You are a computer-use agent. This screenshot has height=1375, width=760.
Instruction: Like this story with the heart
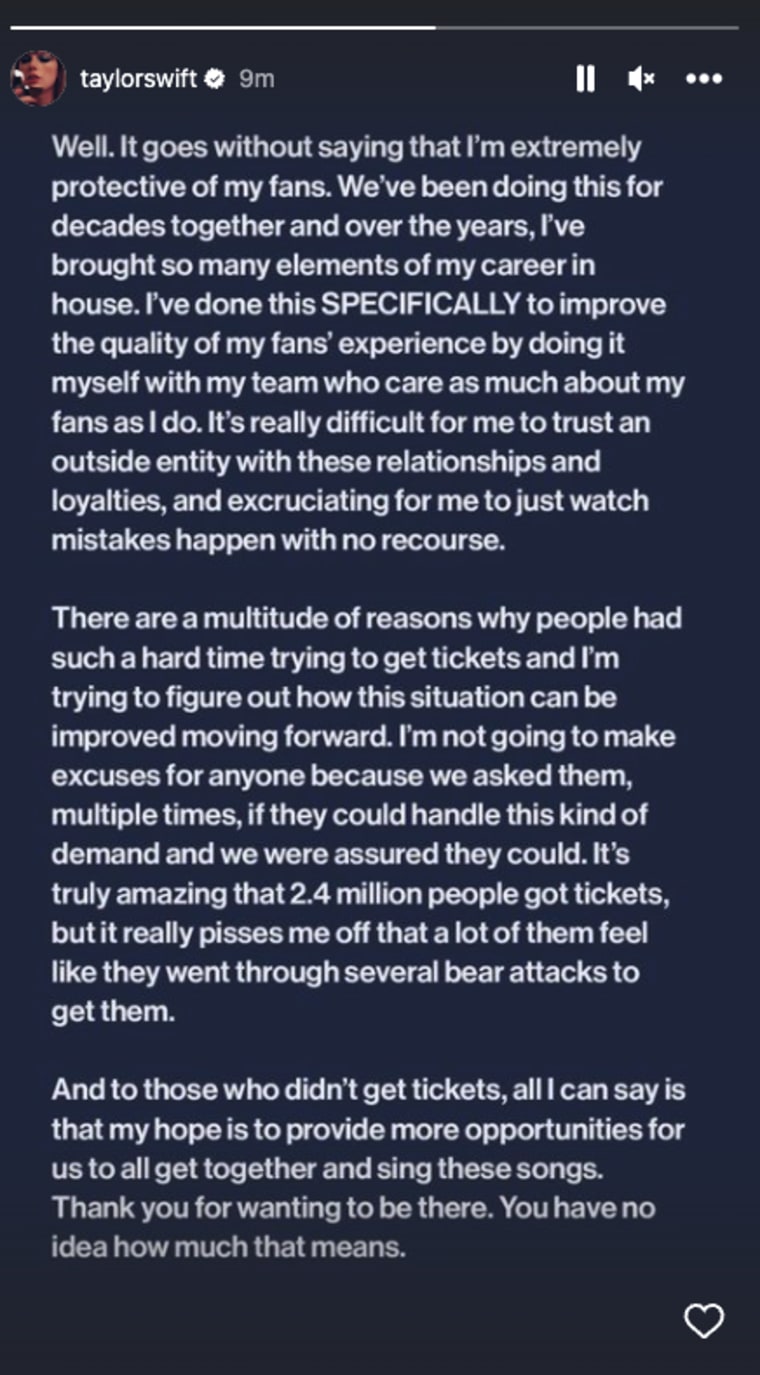703,1320
